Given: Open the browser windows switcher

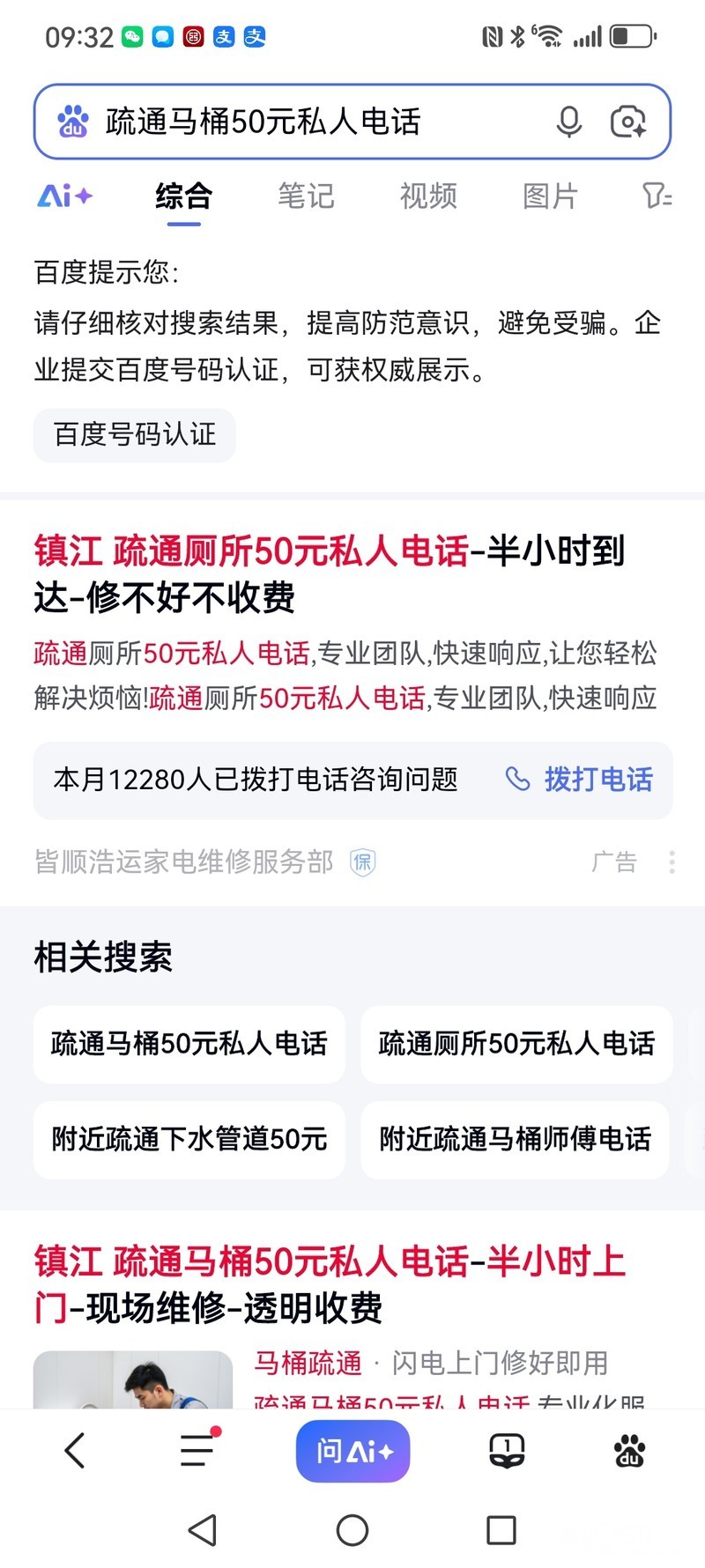Looking at the screenshot, I should click(x=507, y=1450).
